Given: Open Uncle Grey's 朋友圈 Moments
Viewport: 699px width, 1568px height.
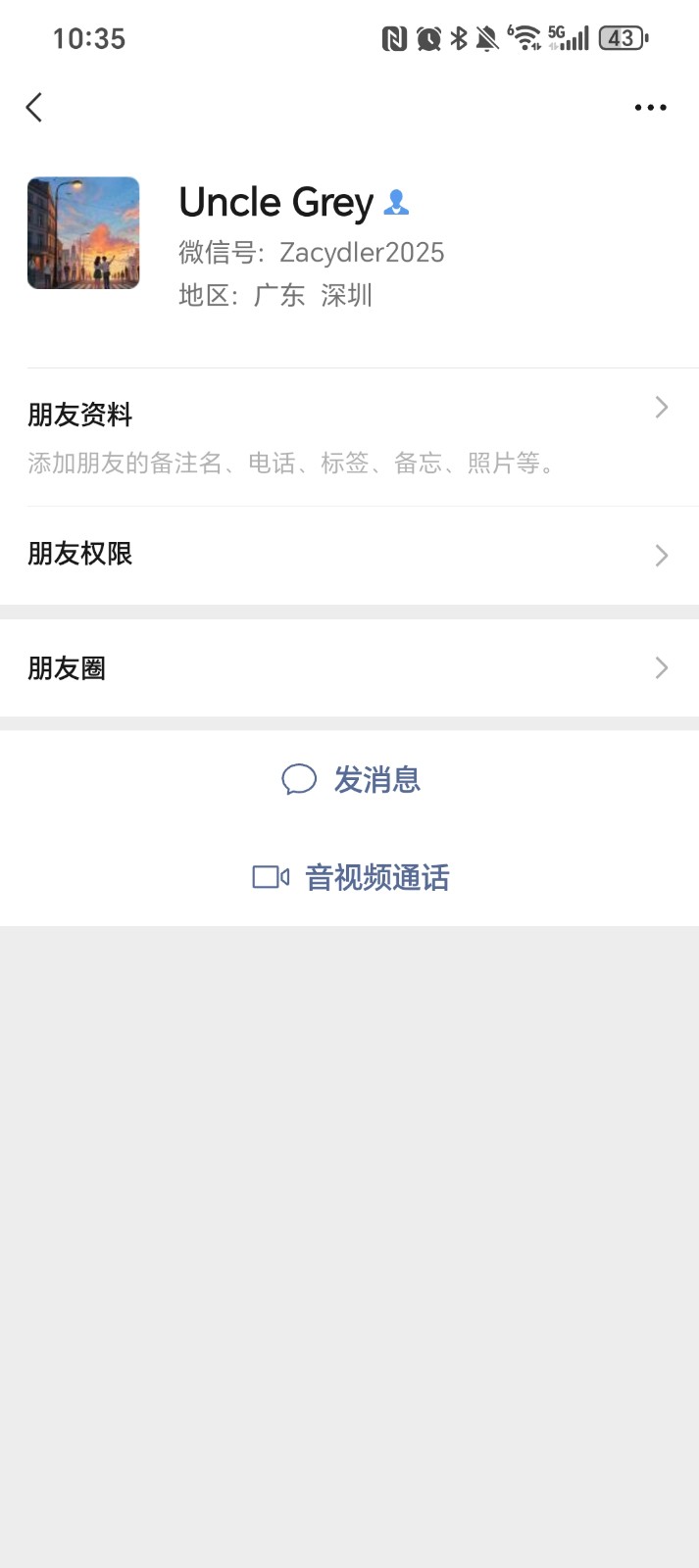Looking at the screenshot, I should (349, 668).
